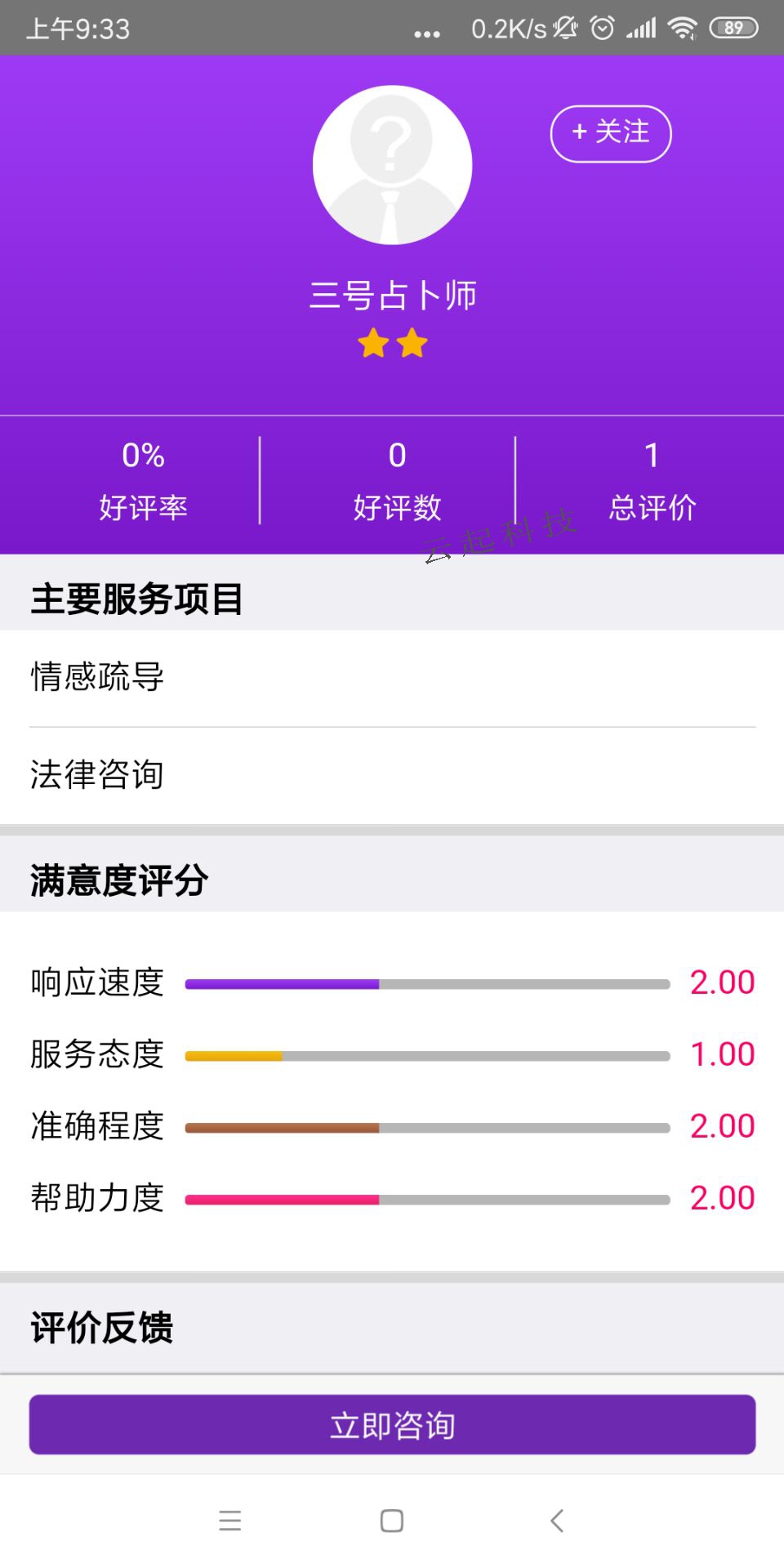Start a consultation with 立即咨询
The width and height of the screenshot is (784, 1568).
pyautogui.click(x=392, y=1425)
